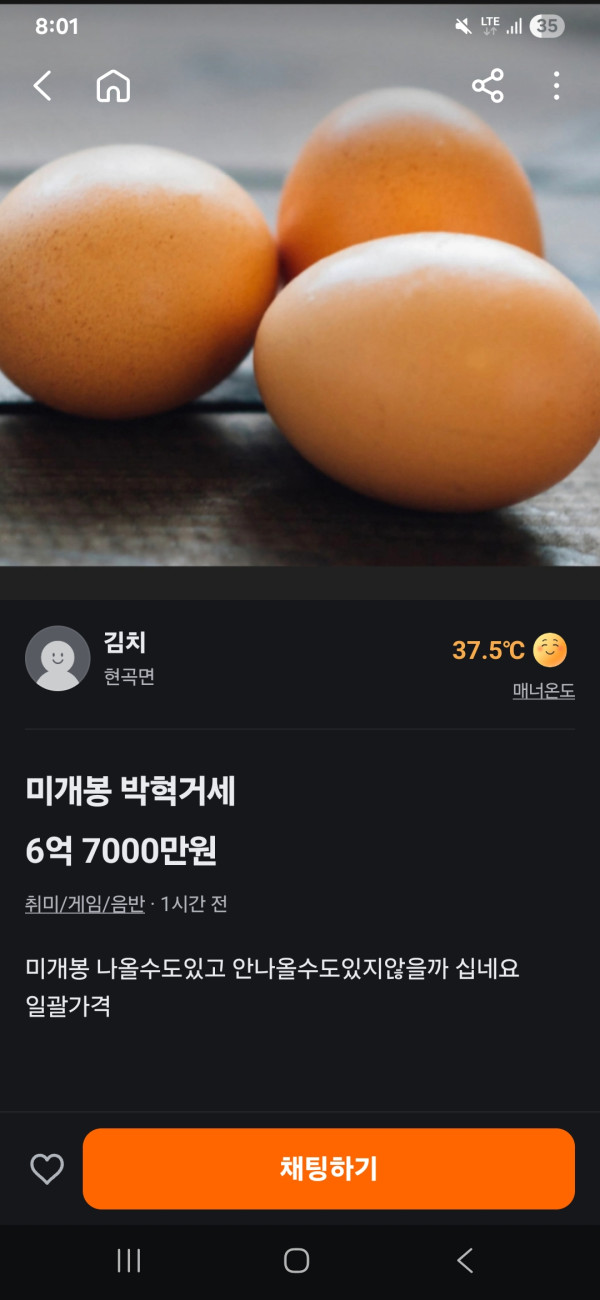Screen dimensions: 600x1300
Task: Like this listing with the heart
Action: click(x=47, y=1169)
